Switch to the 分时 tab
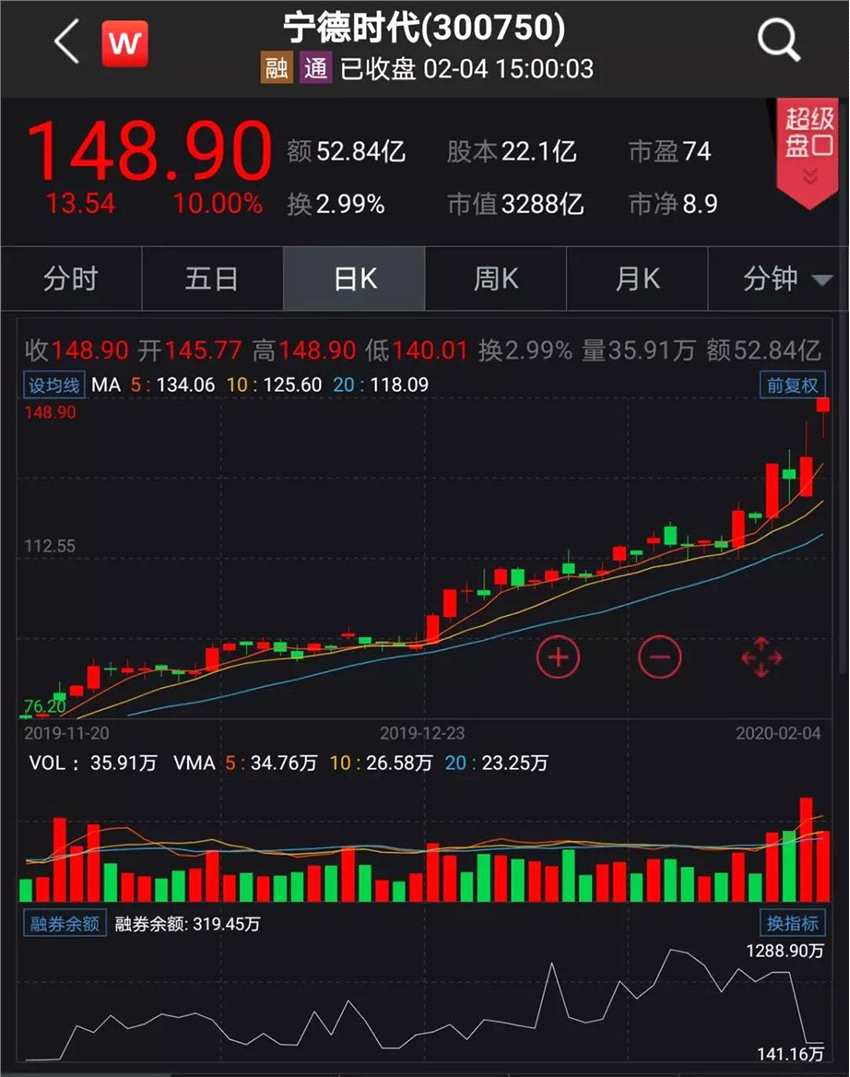This screenshot has width=850, height=1077. pos(70,279)
